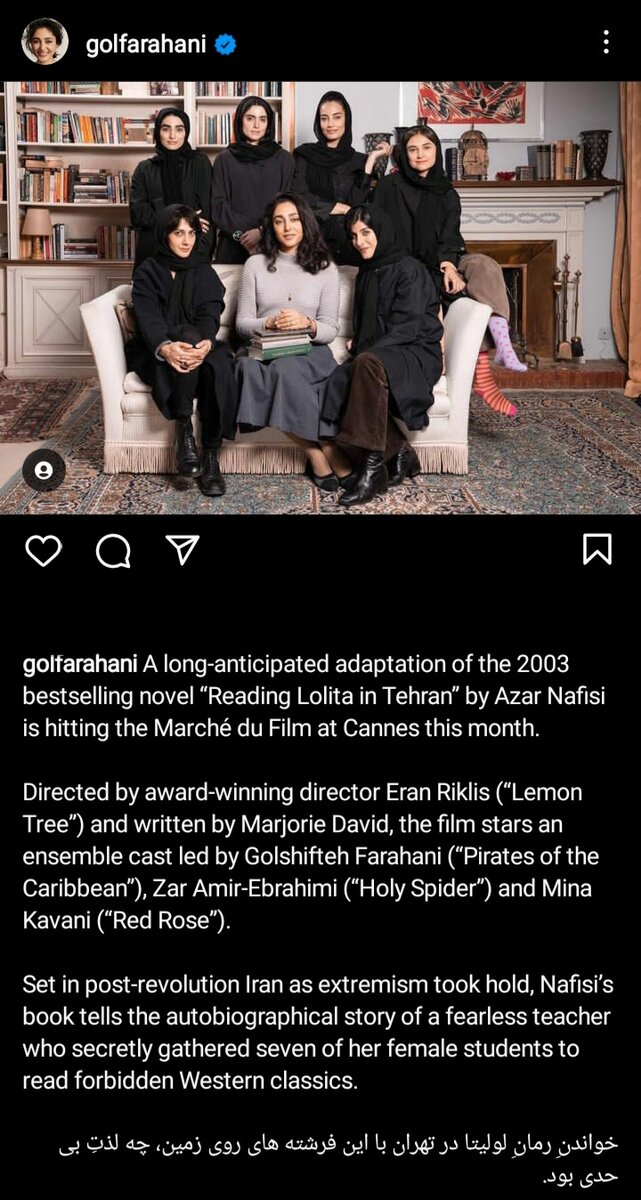Open the golfarahani username in header
This screenshot has height=1200, width=641.
pos(146,44)
